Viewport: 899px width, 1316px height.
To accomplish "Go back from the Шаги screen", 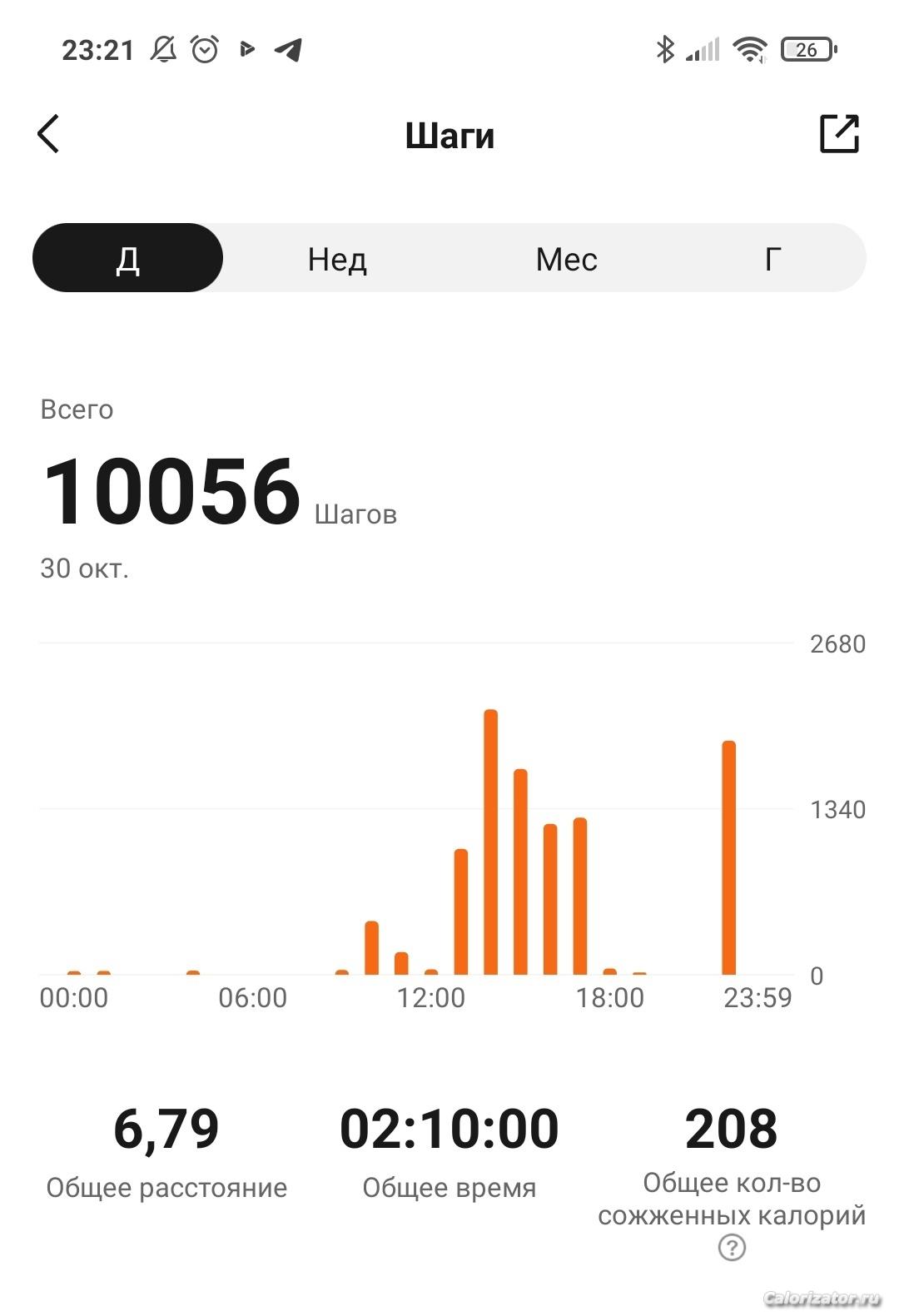I will point(49,134).
